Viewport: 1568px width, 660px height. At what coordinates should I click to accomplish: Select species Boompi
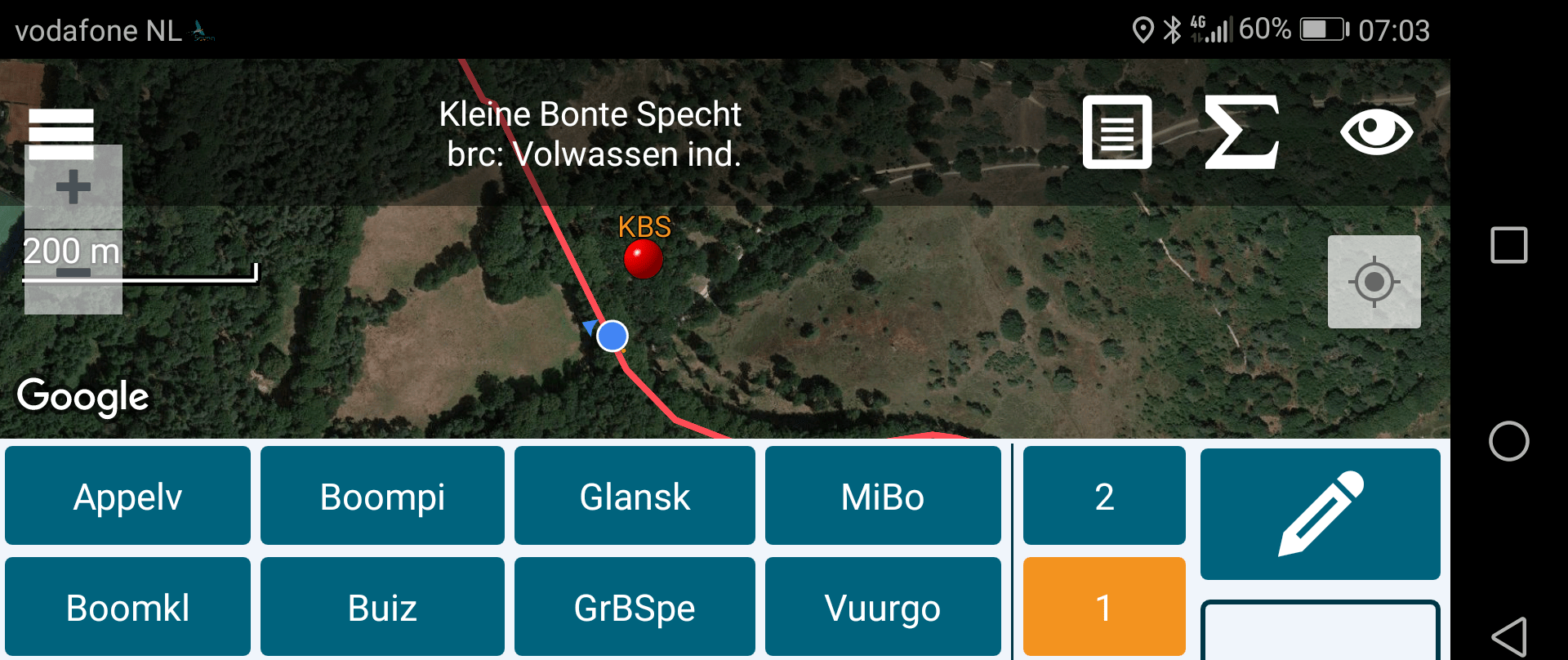point(382,496)
